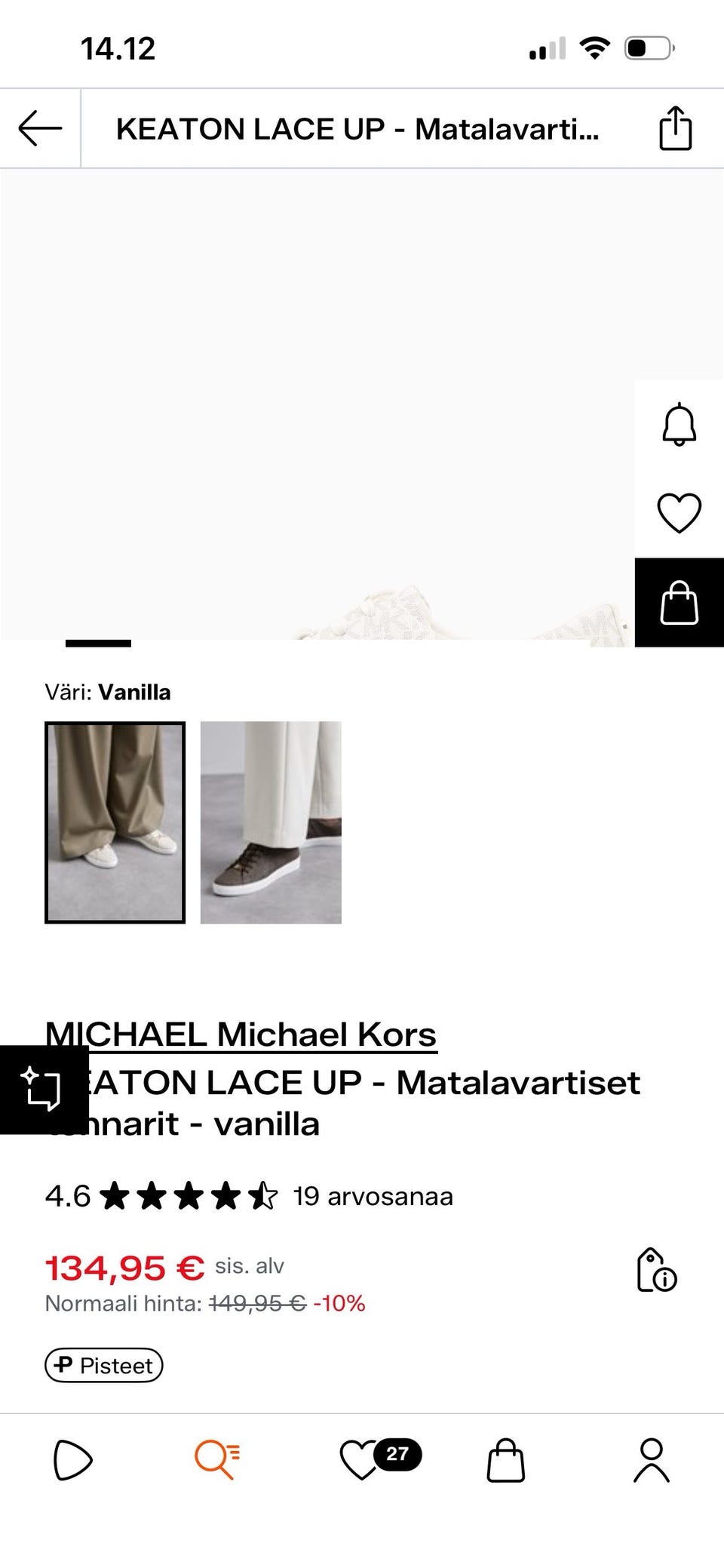Tap the Pisteet points chip
724x1568 pixels.
point(104,1365)
